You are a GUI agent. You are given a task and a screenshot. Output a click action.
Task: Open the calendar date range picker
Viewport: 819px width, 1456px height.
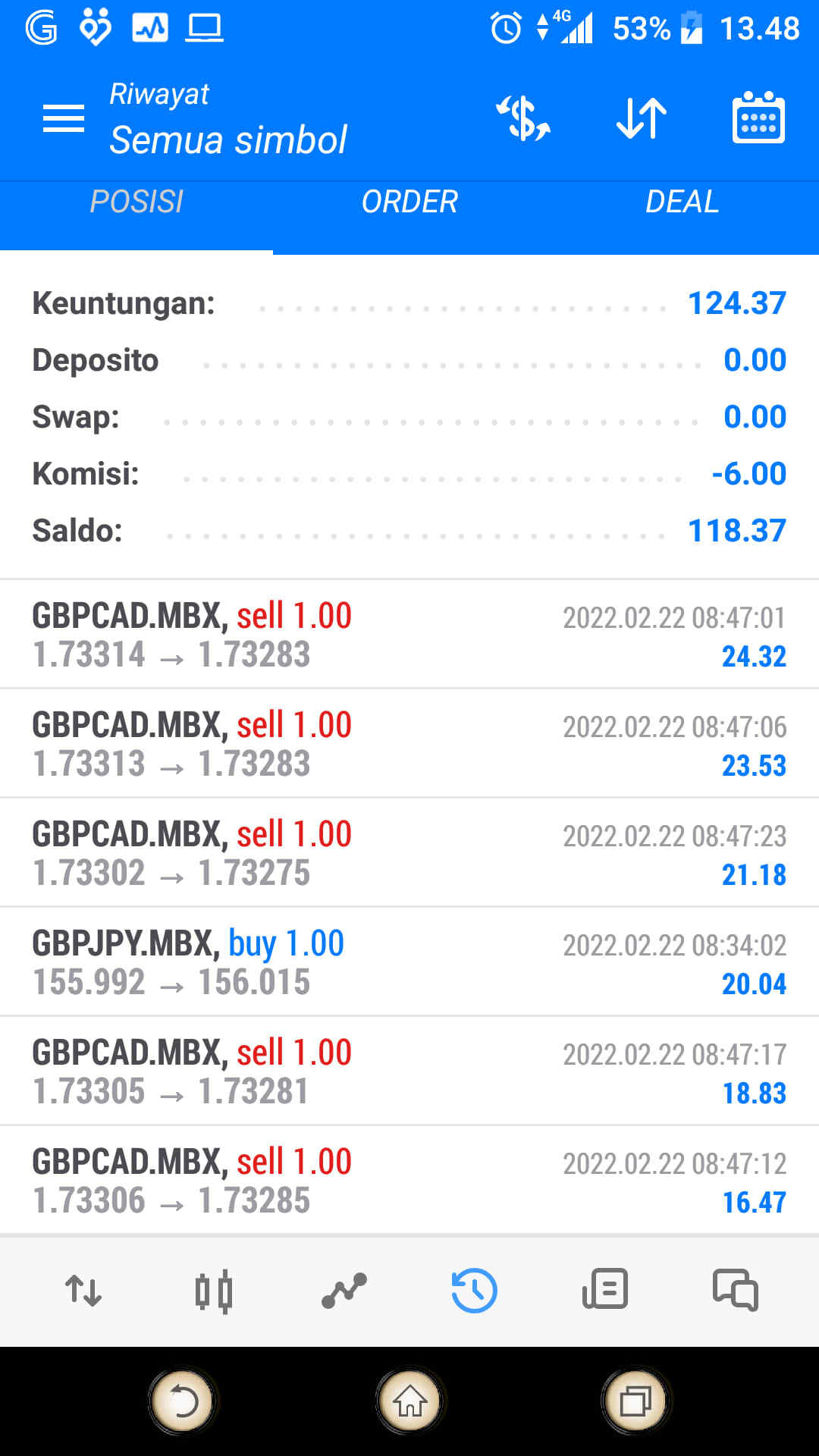tap(758, 118)
